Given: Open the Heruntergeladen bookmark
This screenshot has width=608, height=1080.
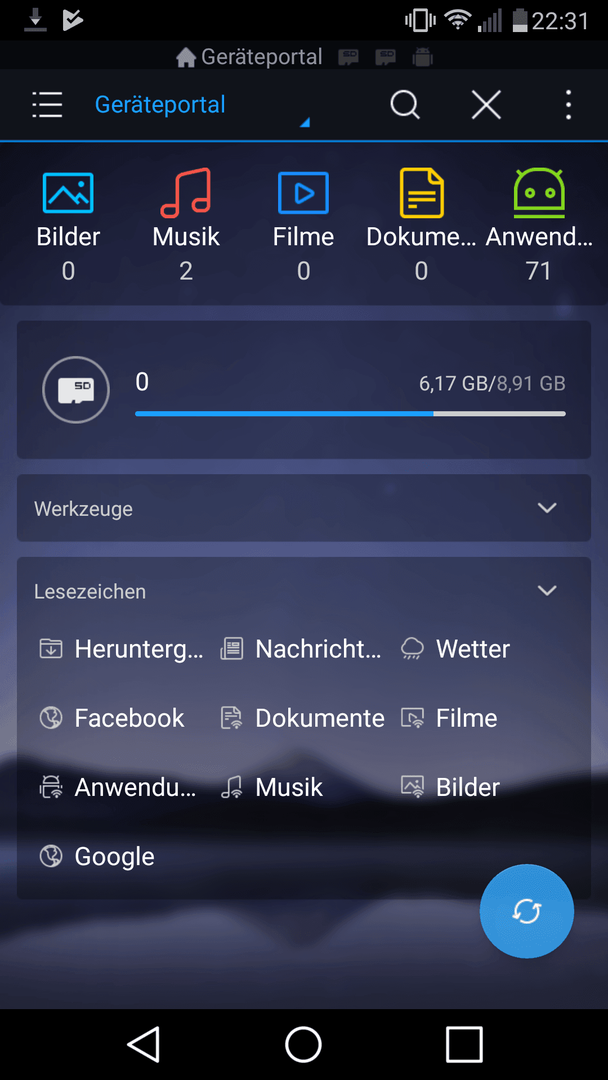Looking at the screenshot, I should (x=121, y=649).
